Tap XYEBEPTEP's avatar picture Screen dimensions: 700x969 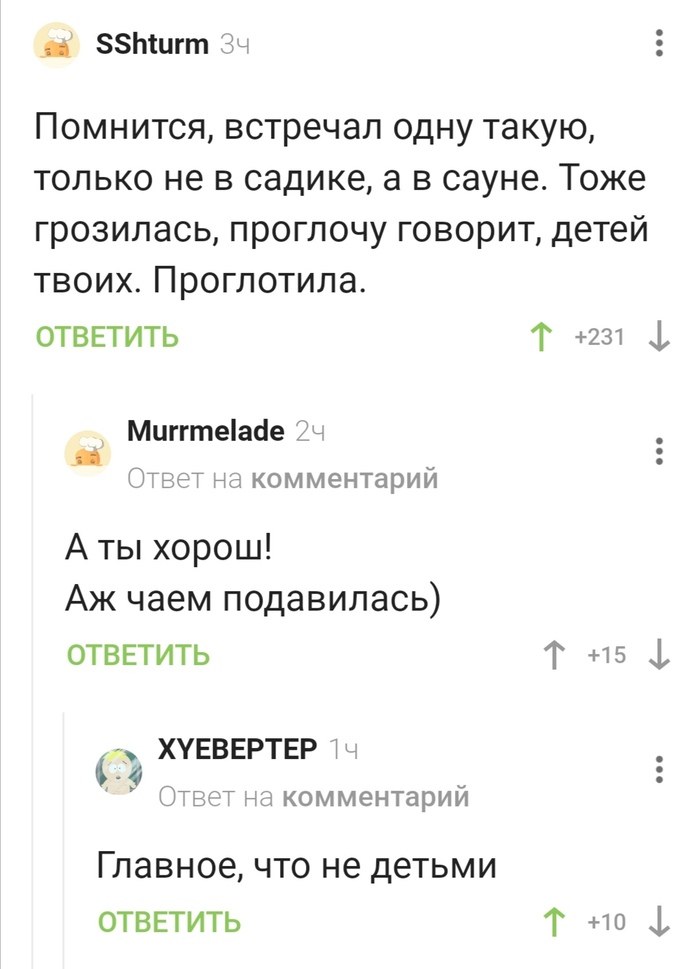(119, 771)
